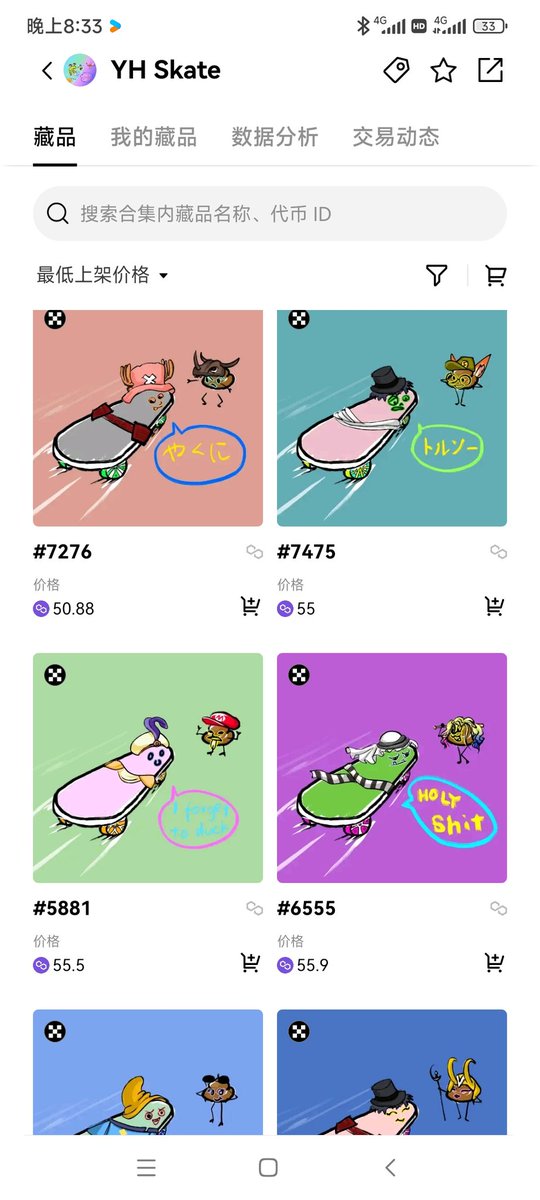
Task: Share the collection via the external-link icon
Action: coord(490,70)
